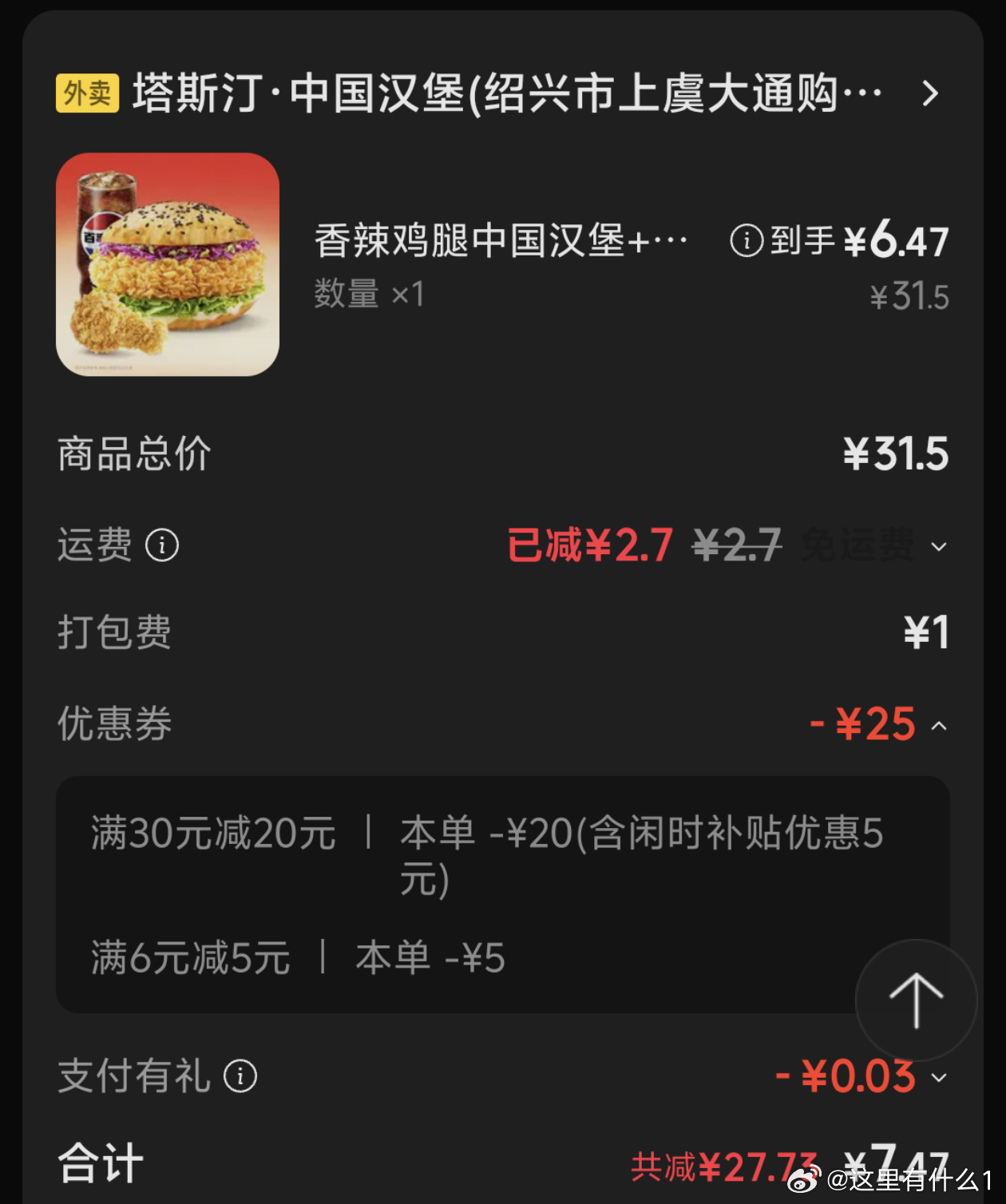Show info about the 到手 price
Viewport: 1006px width, 1204px height.
click(x=747, y=240)
